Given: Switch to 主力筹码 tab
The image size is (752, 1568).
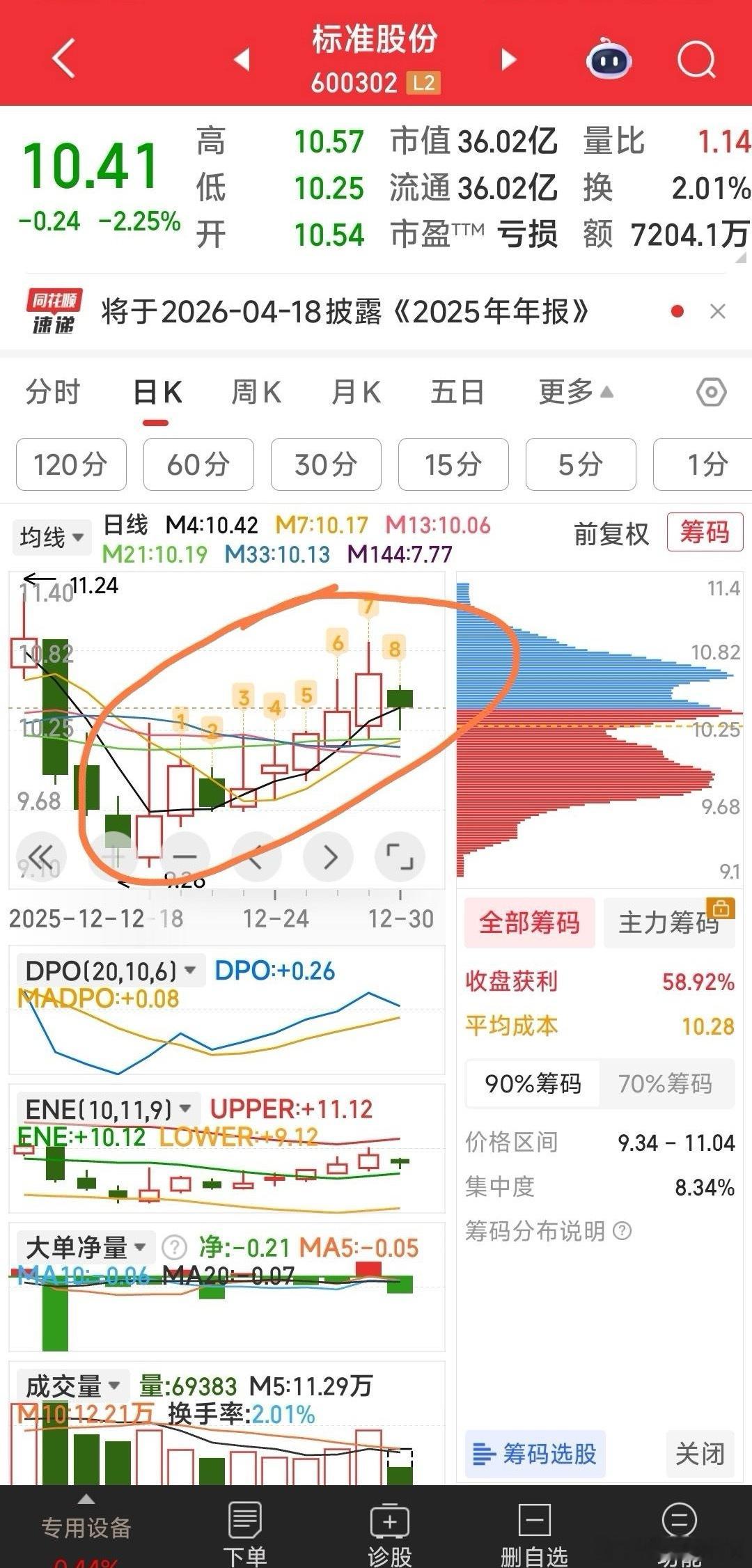Looking at the screenshot, I should click(x=668, y=923).
